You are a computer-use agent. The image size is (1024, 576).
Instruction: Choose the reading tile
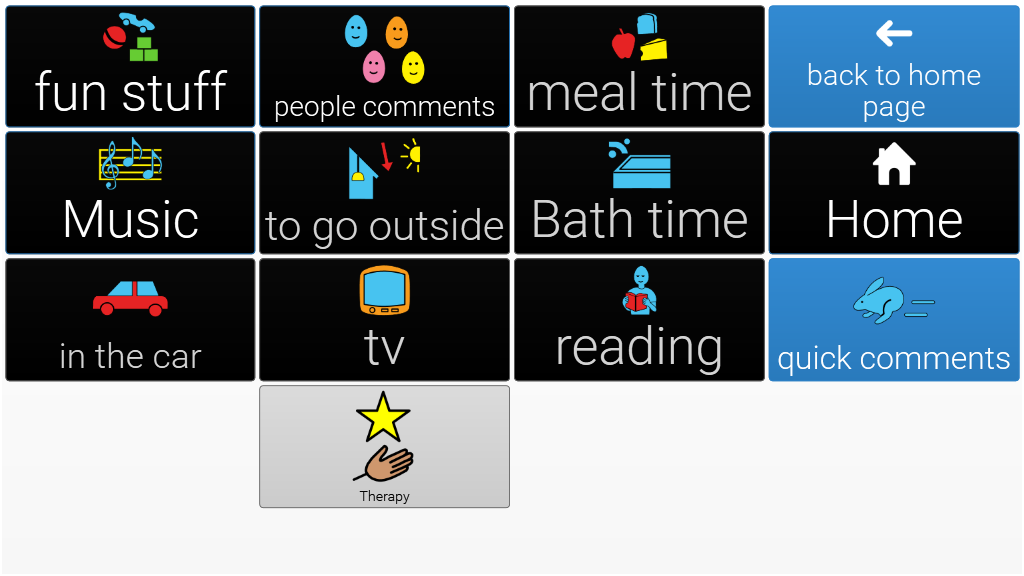639,320
